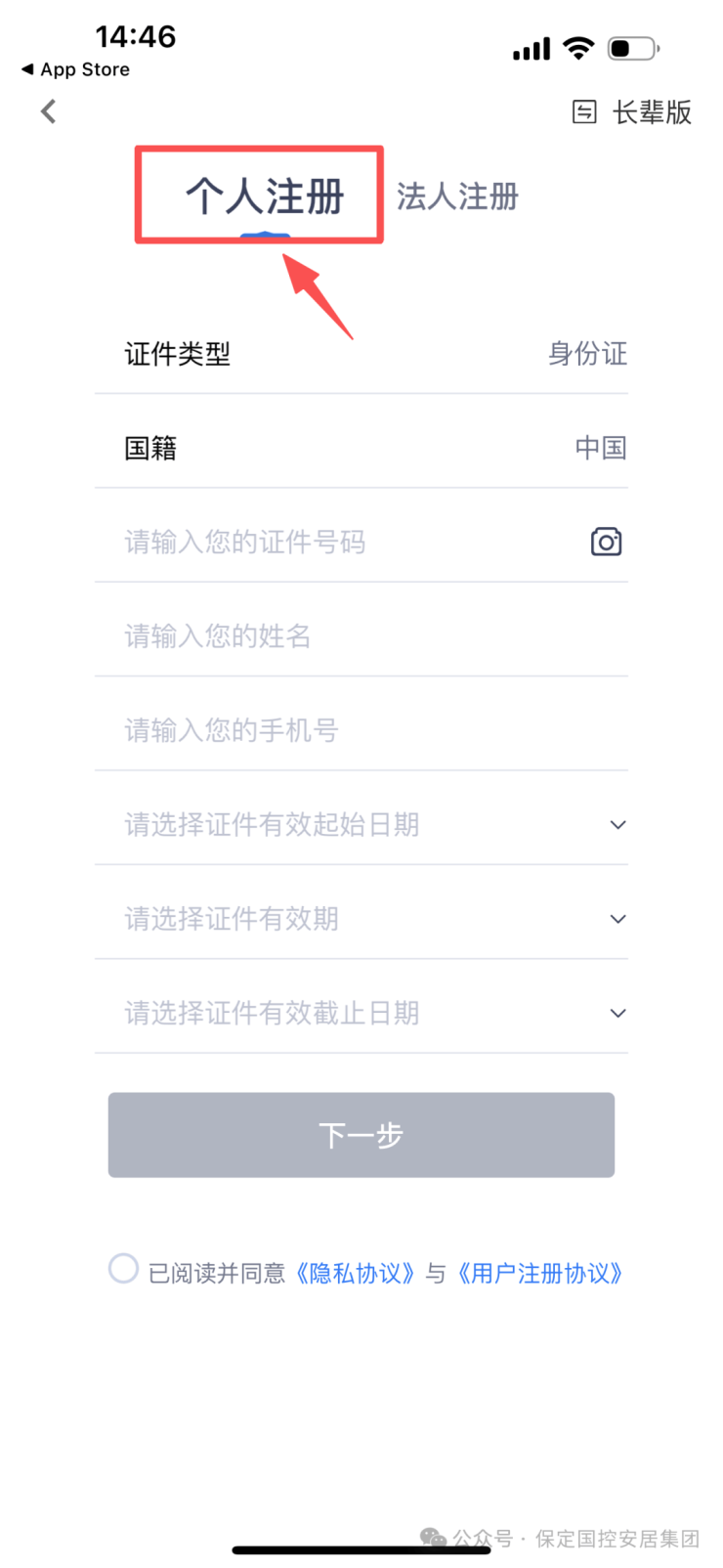
Task: Expand the 证件有效期 dropdown
Action: [x=361, y=919]
